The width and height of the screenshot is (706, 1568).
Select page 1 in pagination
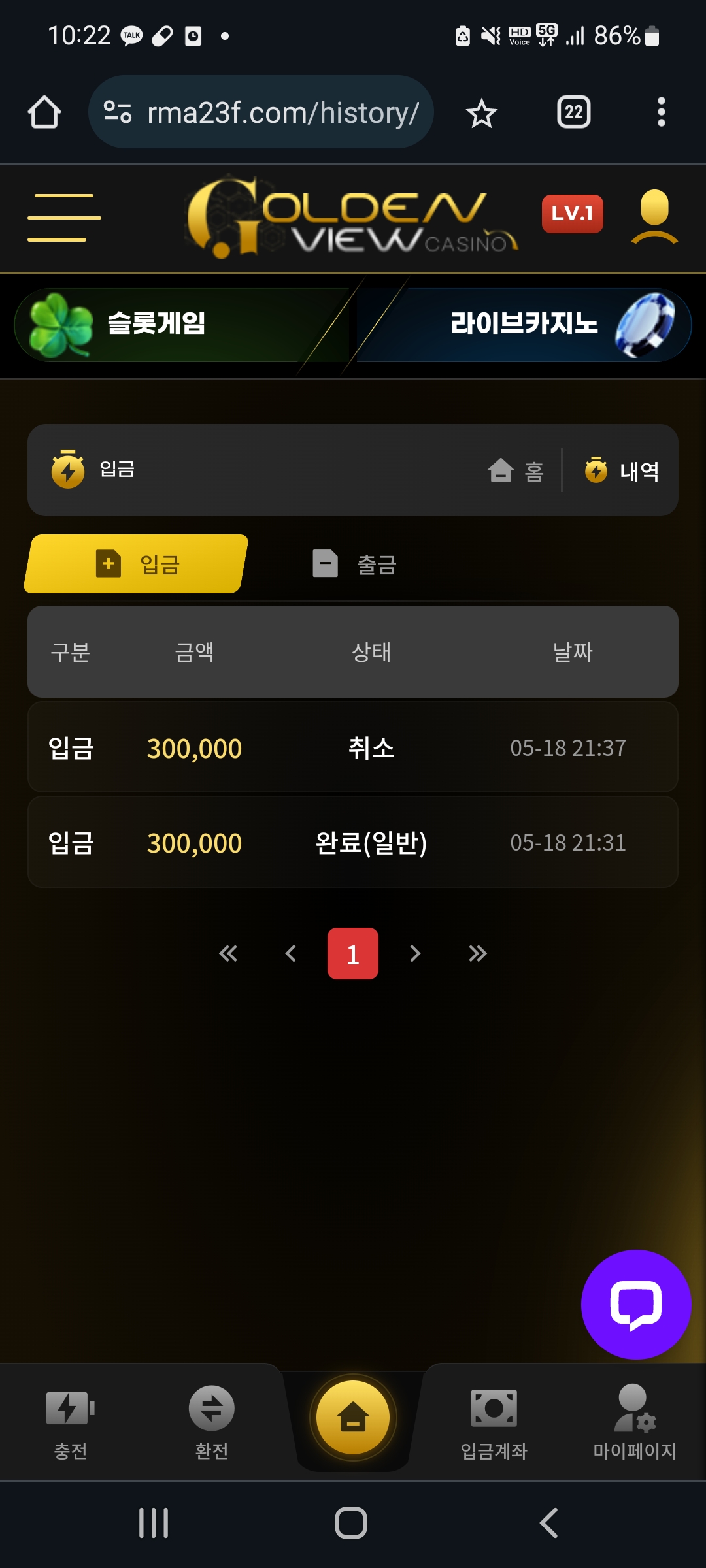(x=353, y=954)
